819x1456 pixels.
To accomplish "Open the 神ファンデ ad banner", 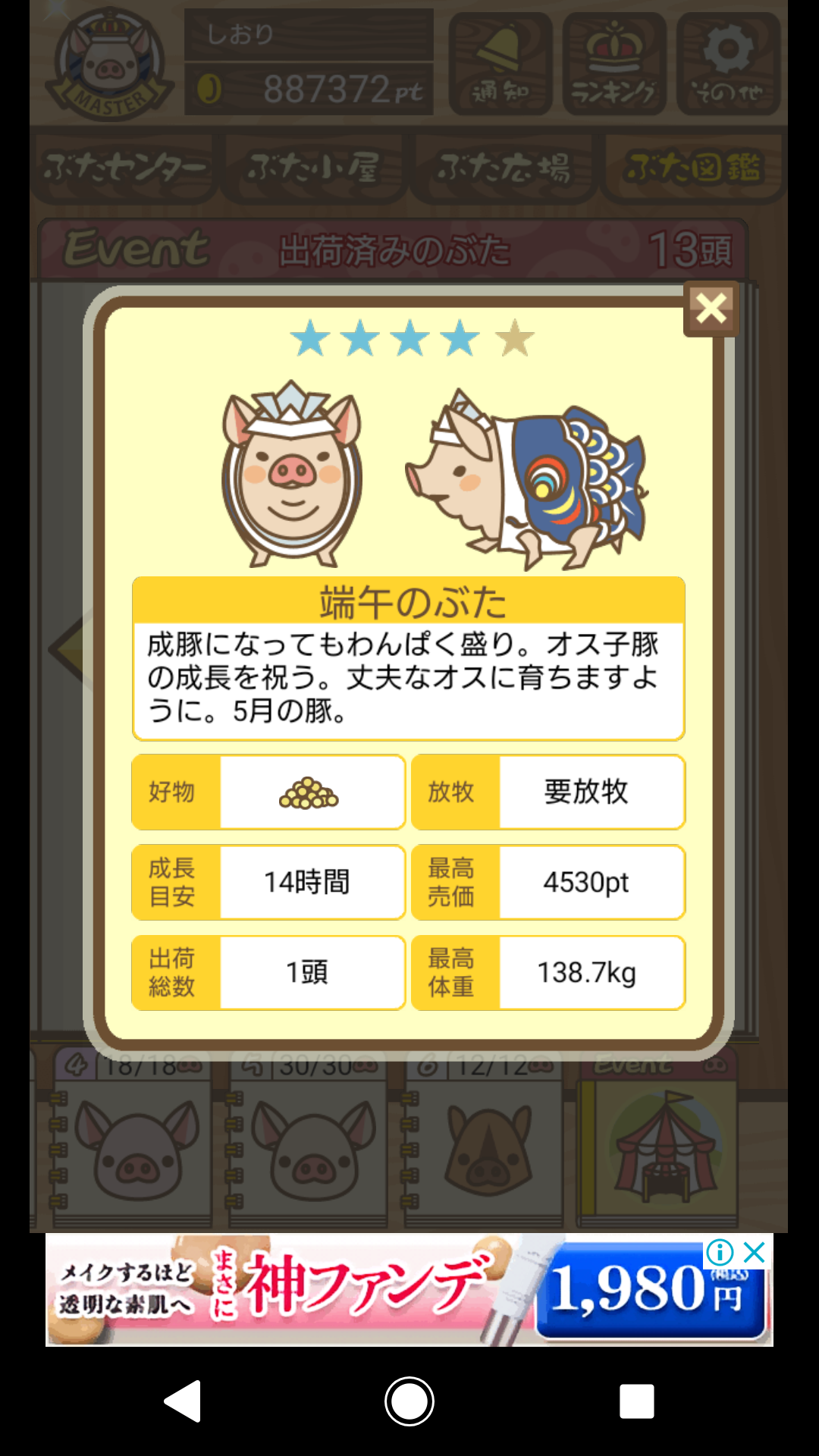I will tap(364, 1289).
